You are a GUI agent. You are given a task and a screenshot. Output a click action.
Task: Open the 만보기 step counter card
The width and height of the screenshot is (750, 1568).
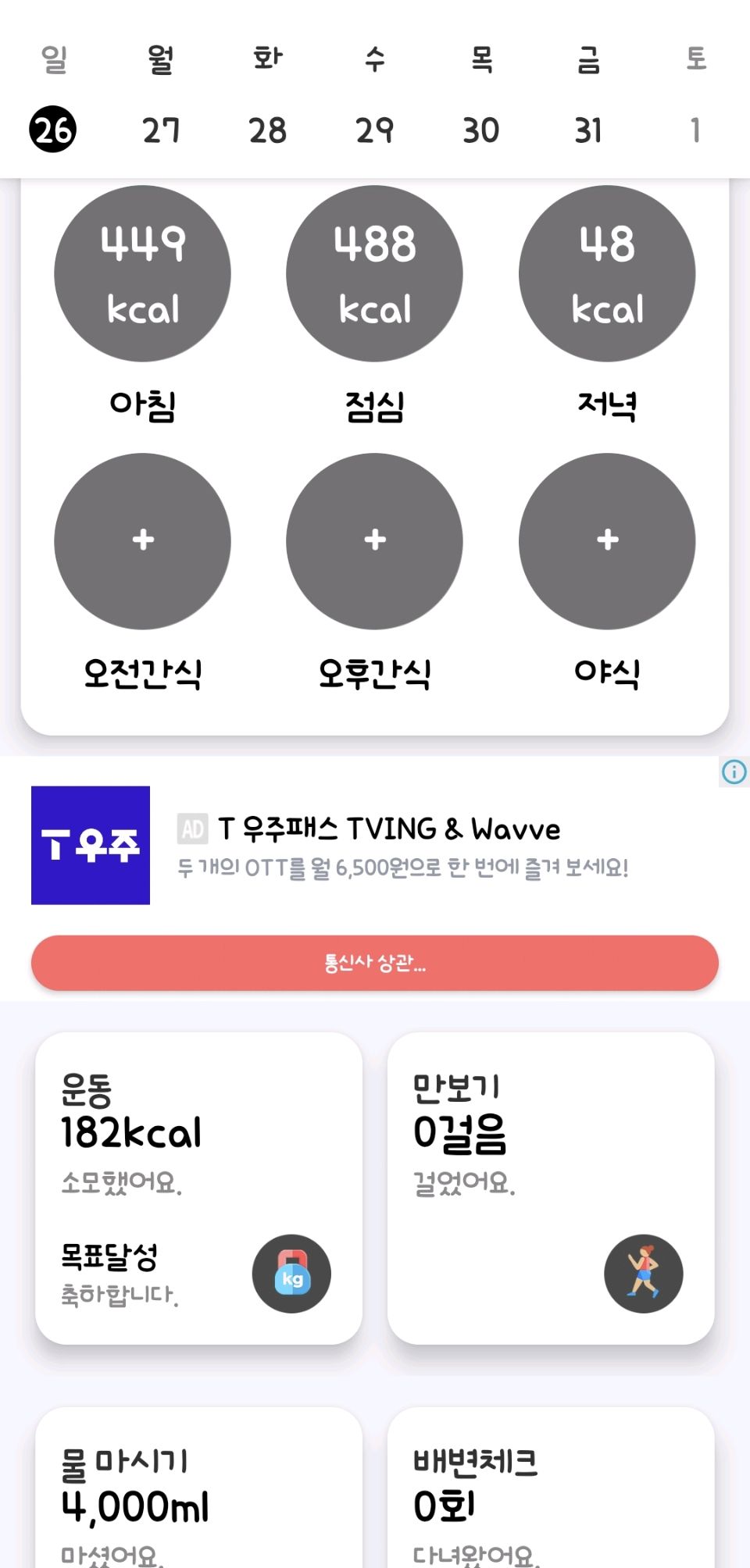click(551, 1187)
